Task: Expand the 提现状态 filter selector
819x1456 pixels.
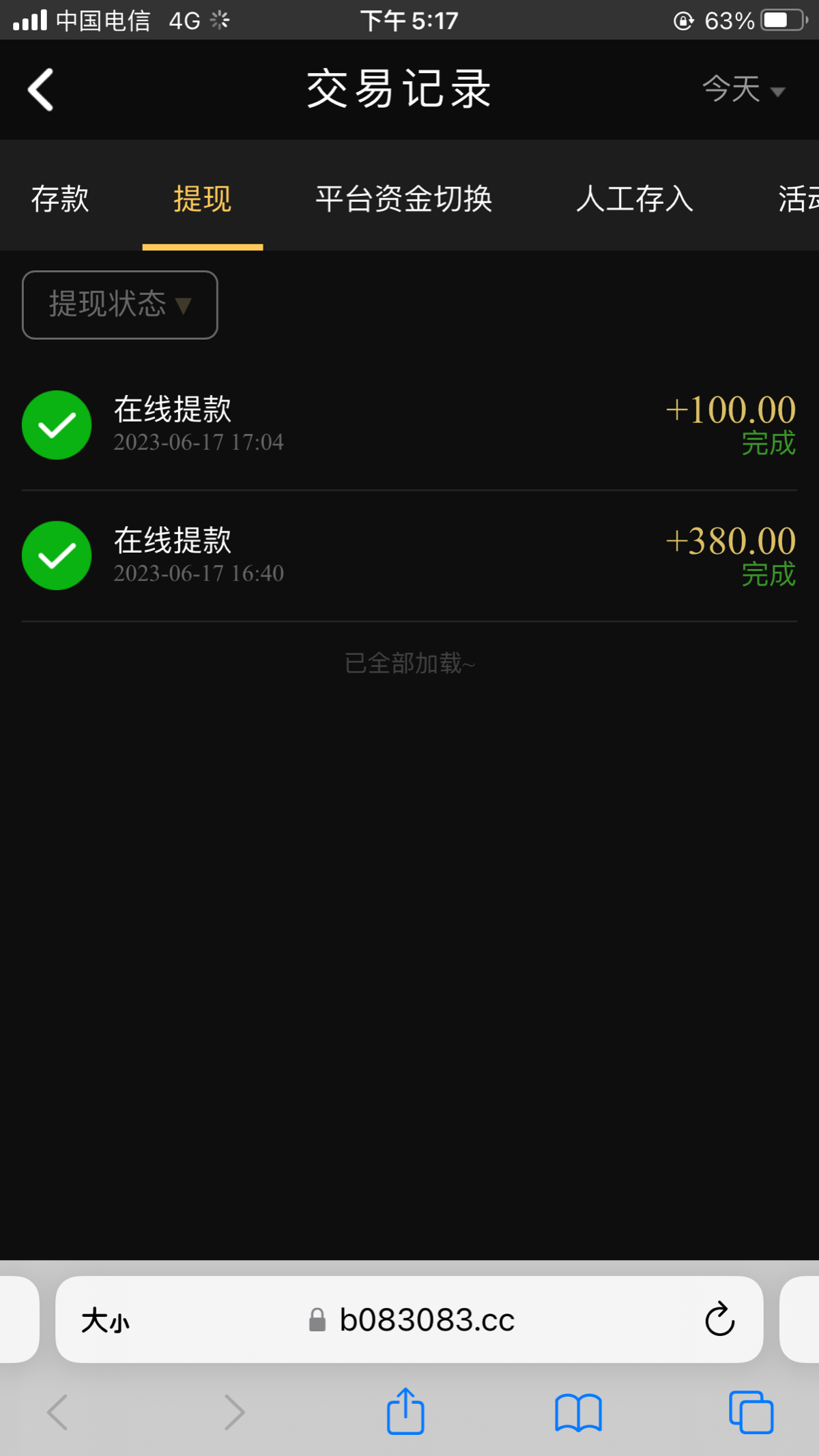Action: (x=119, y=305)
